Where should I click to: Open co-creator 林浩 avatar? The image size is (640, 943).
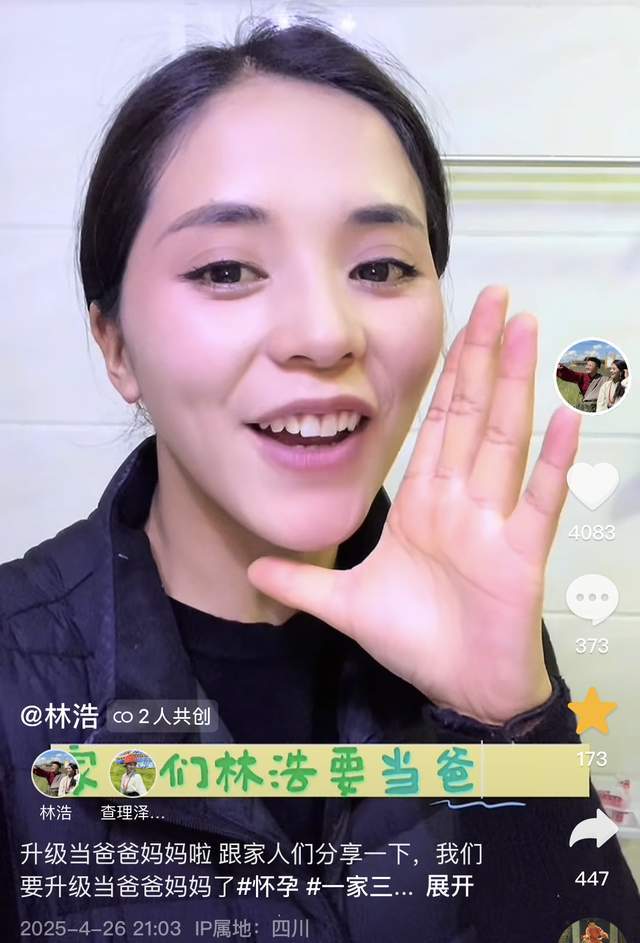(55, 773)
